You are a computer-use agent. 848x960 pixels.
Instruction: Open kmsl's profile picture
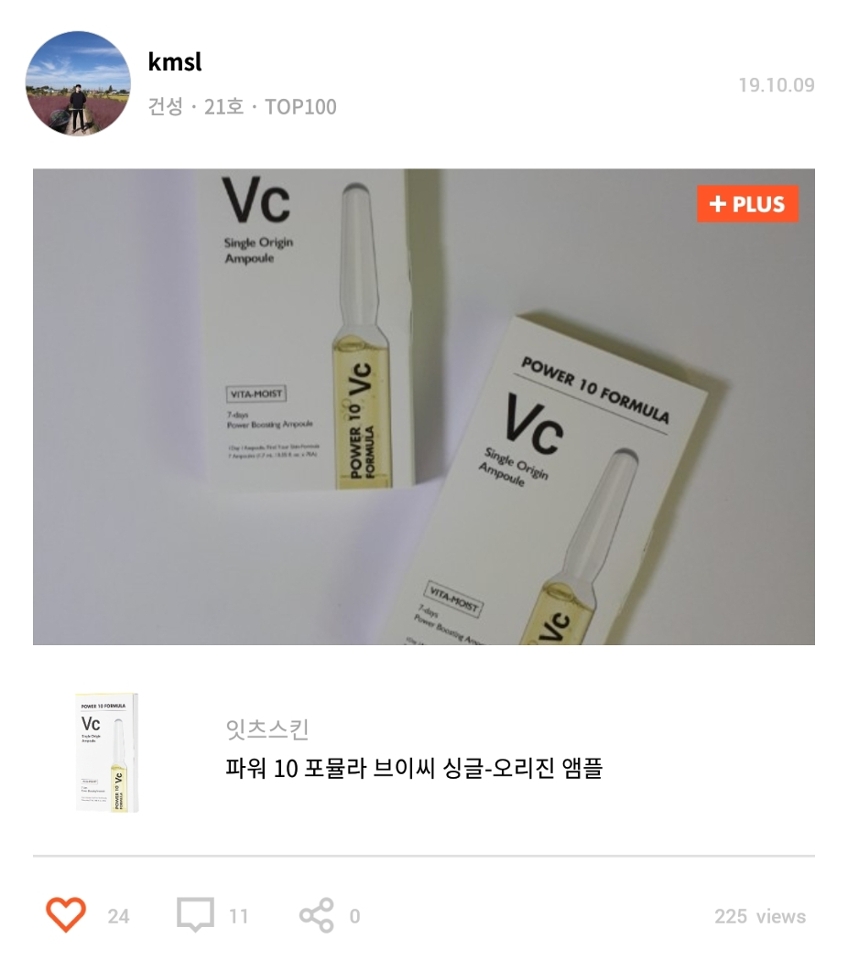pyautogui.click(x=78, y=84)
